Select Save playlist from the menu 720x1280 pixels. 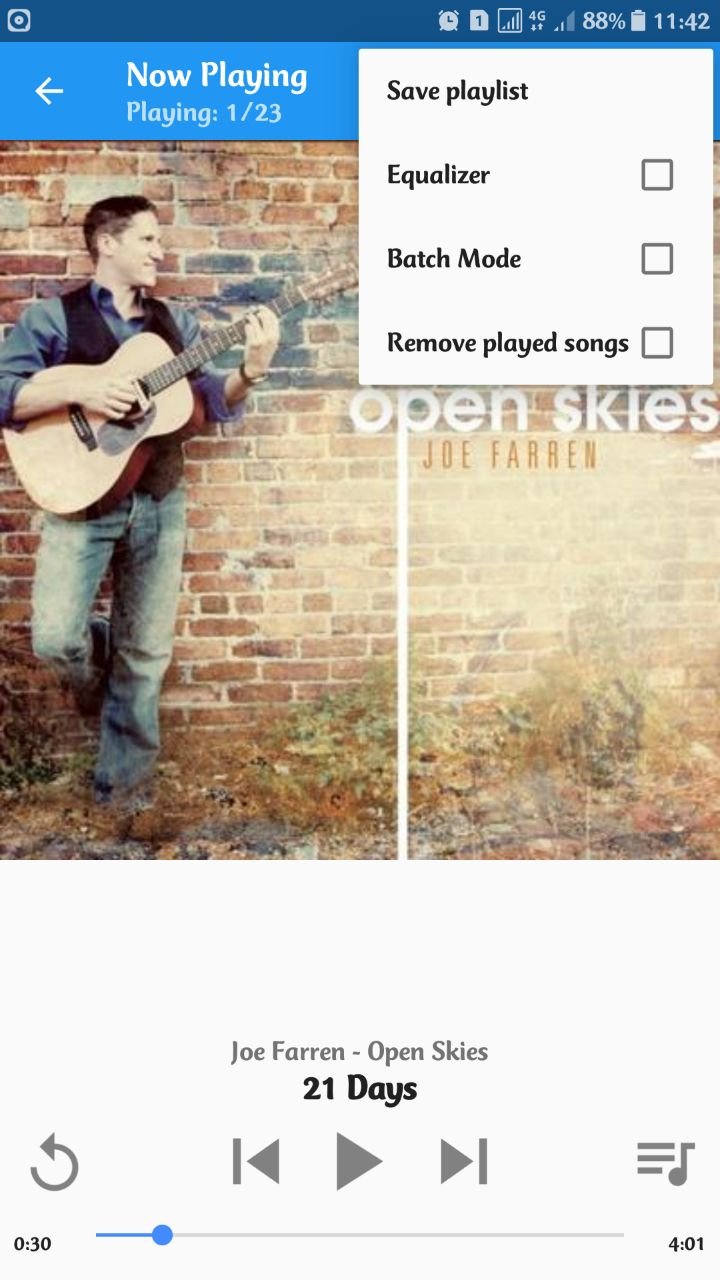coord(536,91)
